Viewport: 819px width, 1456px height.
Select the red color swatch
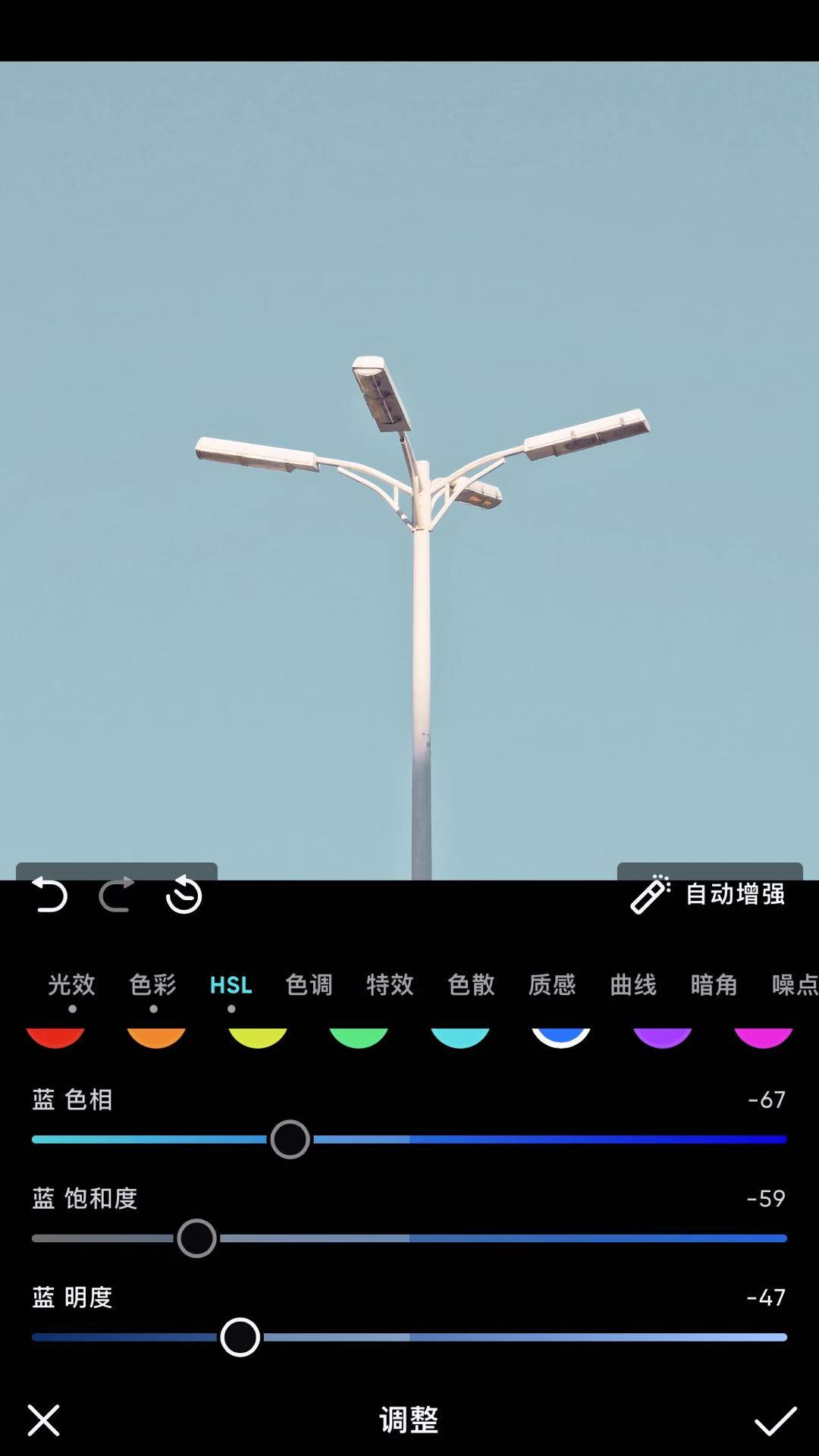click(55, 1037)
